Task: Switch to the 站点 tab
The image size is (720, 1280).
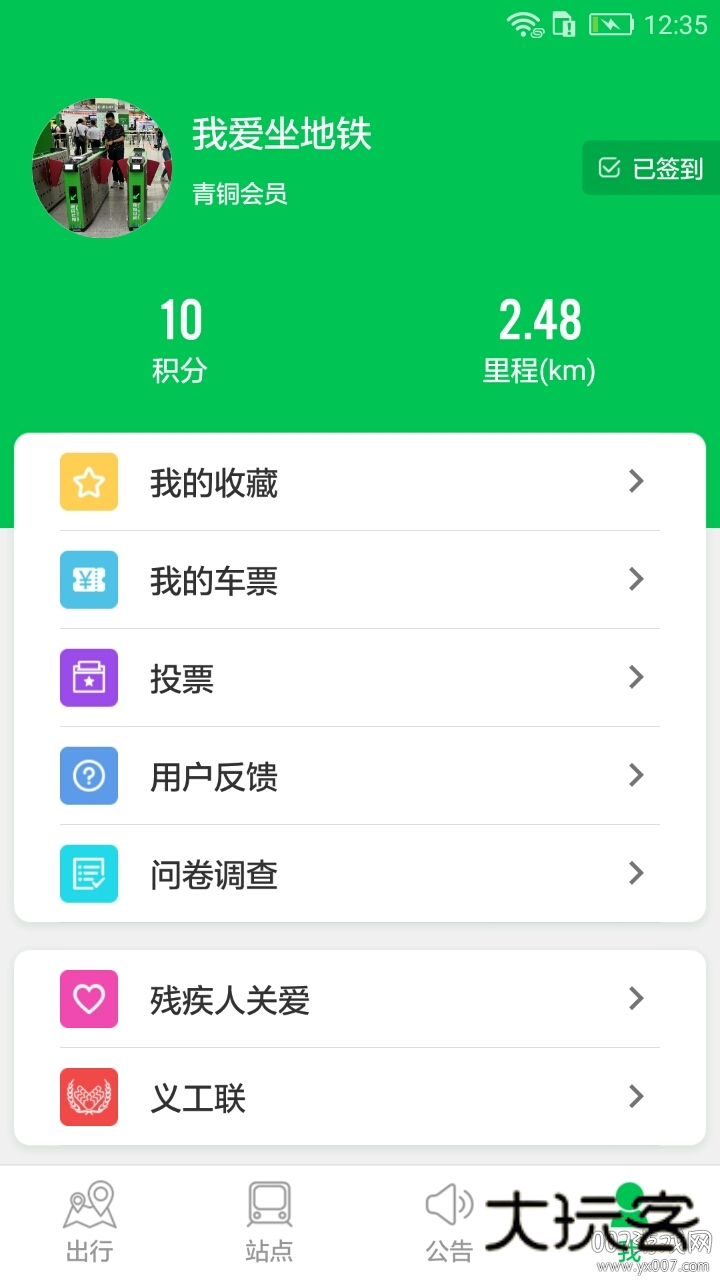Action: 268,1218
